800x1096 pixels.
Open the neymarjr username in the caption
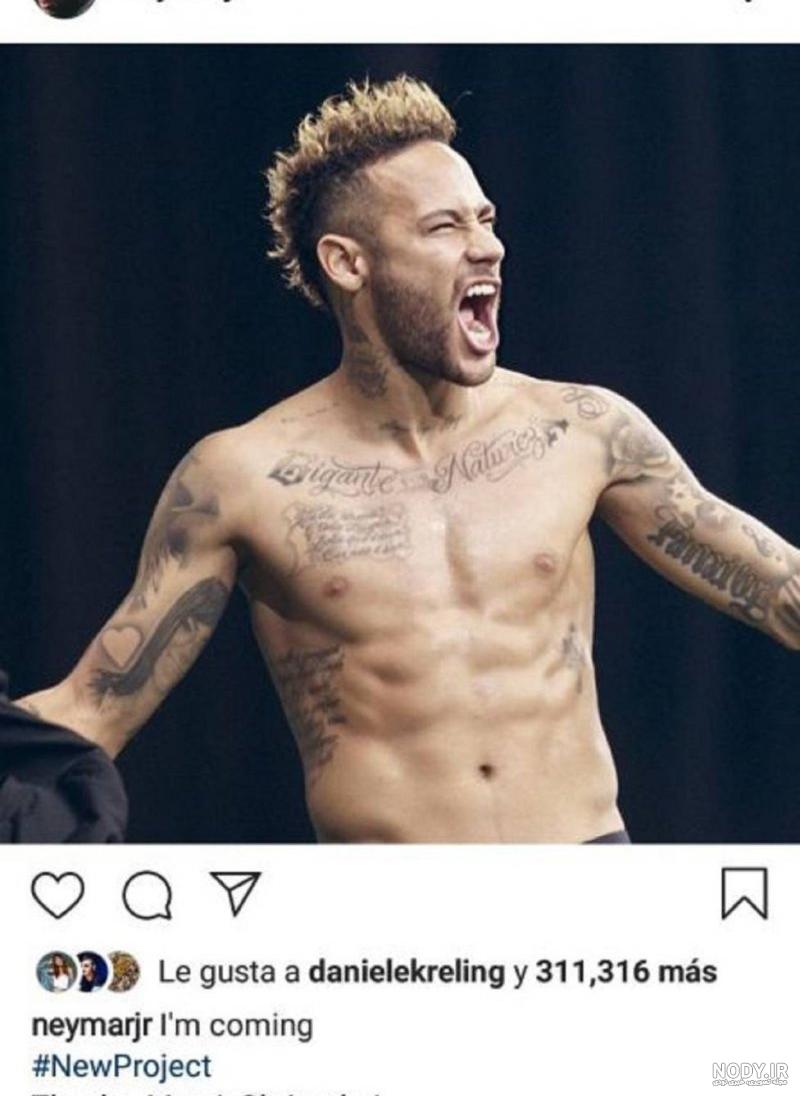(x=92, y=1025)
